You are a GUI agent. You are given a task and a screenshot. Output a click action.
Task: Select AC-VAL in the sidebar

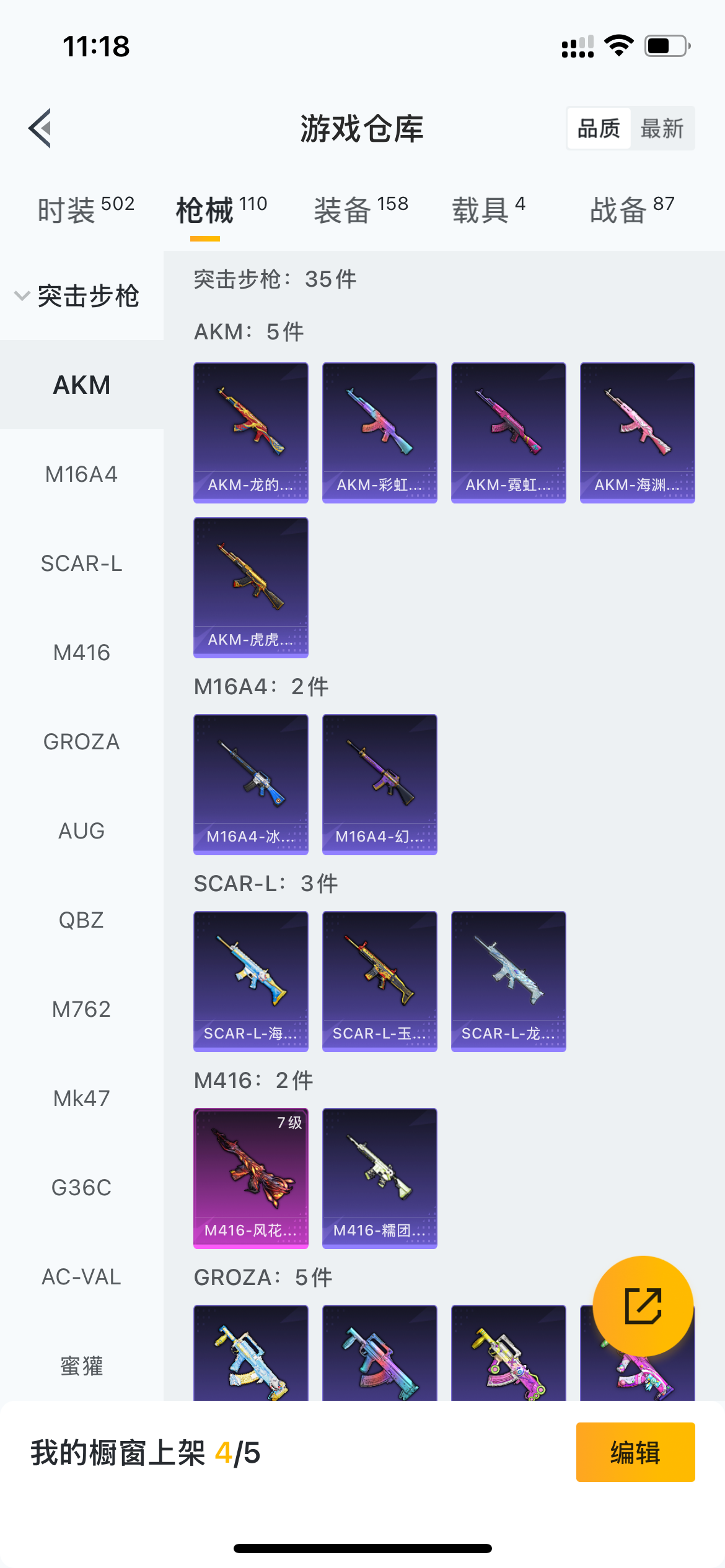pos(82,1277)
